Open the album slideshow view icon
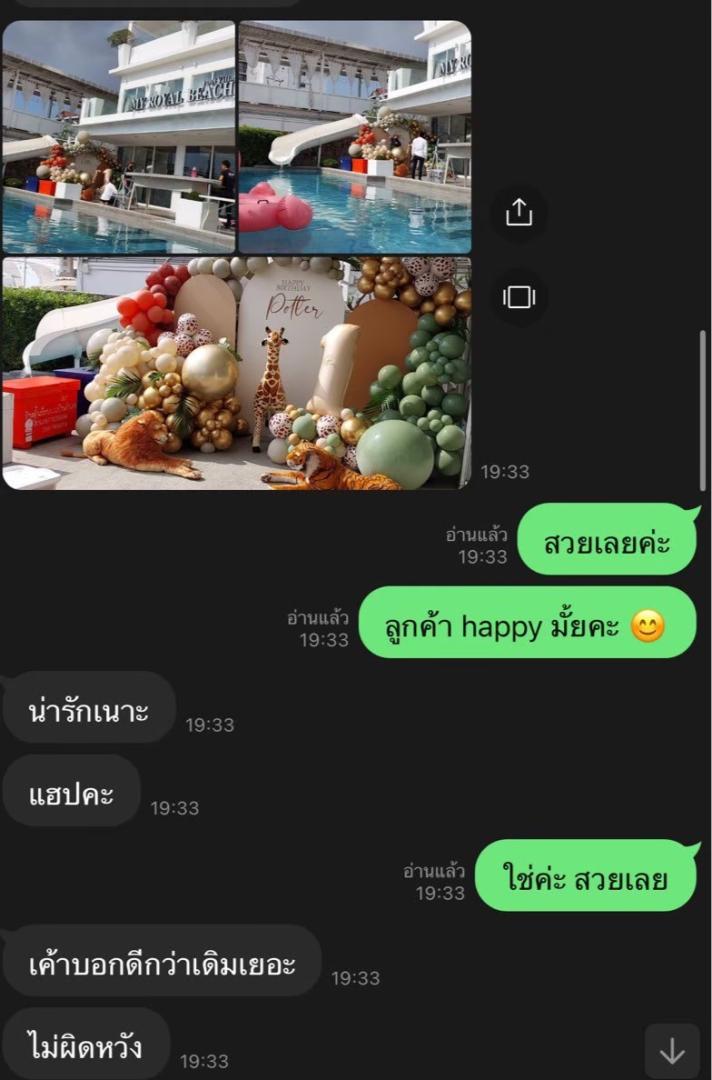712x1080 pixels. coord(519,297)
